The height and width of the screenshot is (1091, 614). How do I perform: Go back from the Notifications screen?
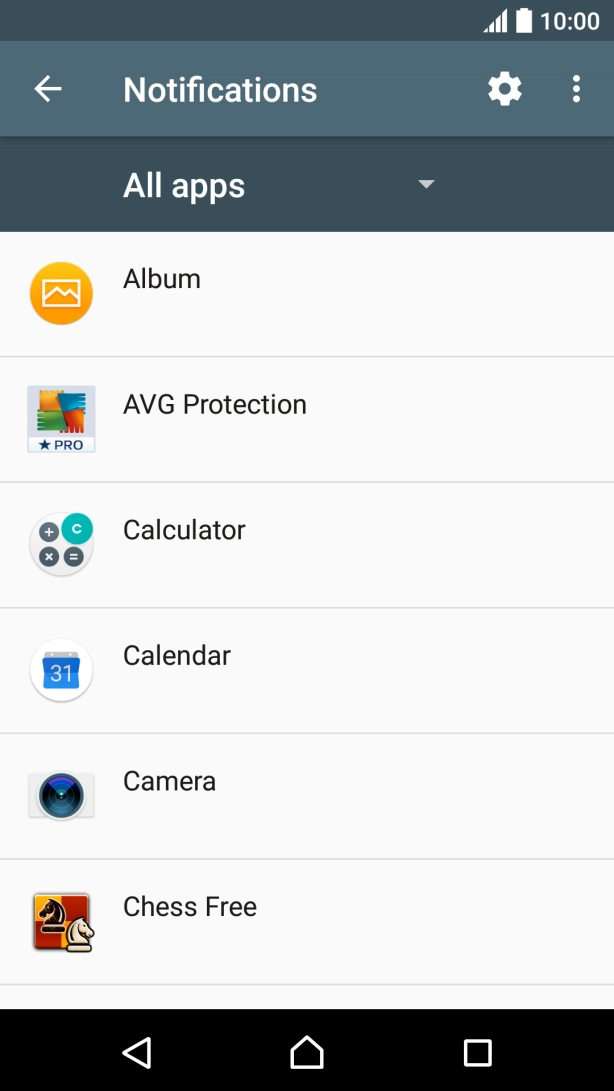point(48,89)
